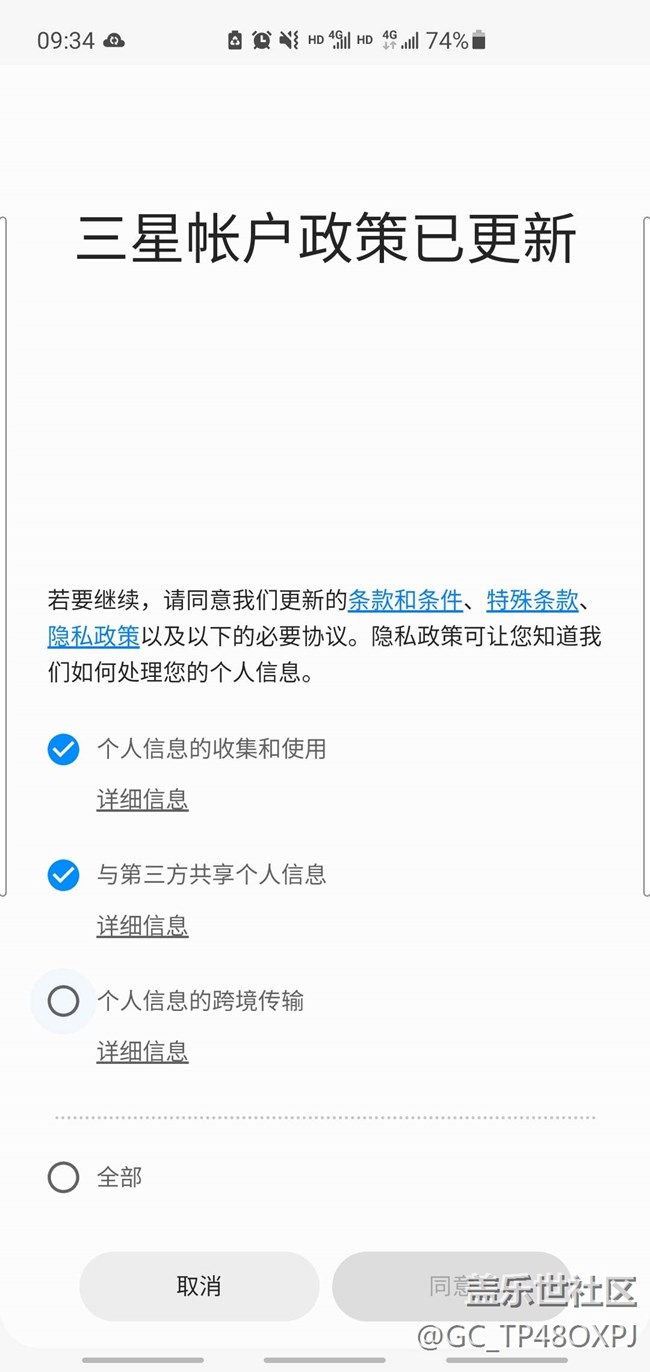Tap the 取消 button
This screenshot has height=1372, width=650.
(199, 1286)
